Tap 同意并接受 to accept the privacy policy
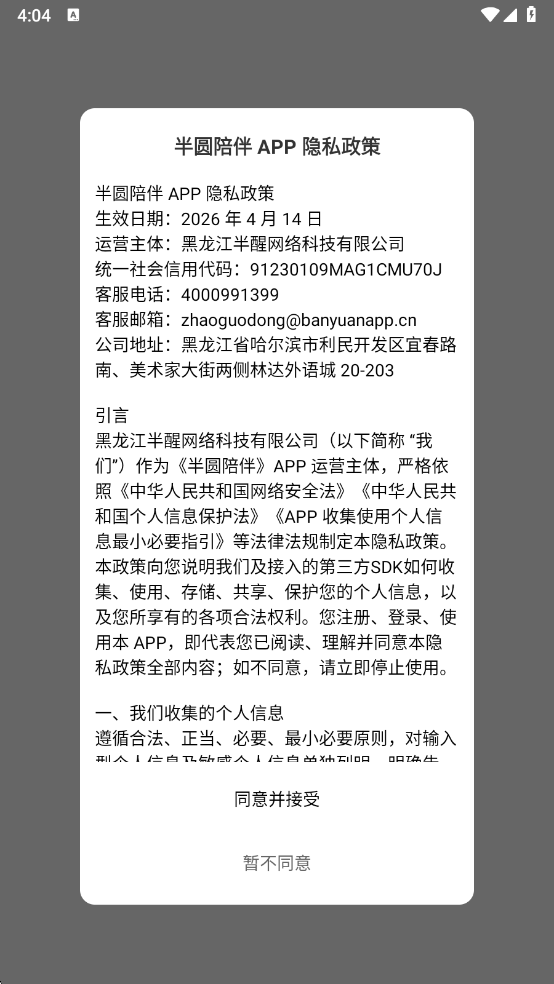 tap(277, 799)
